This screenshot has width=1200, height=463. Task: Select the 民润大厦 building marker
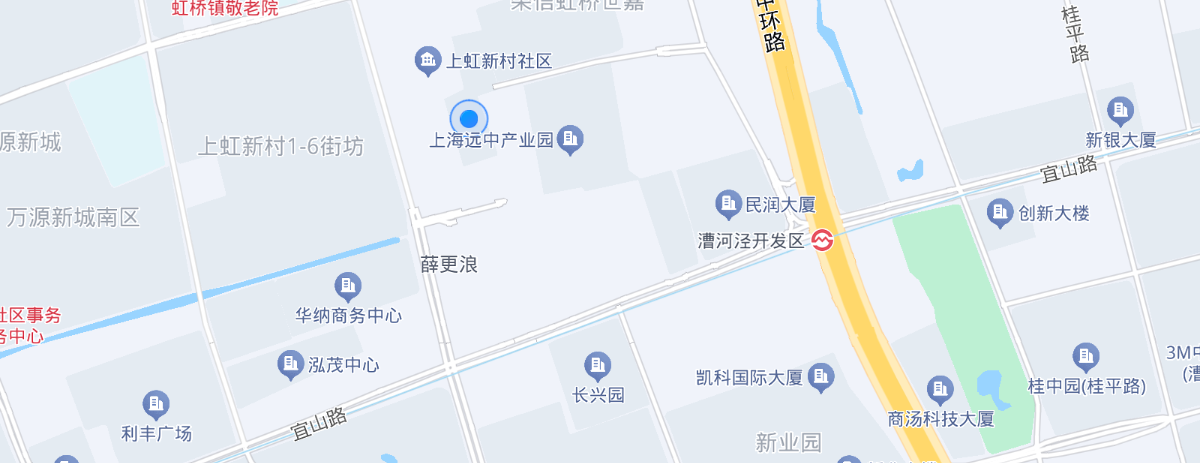pyautogui.click(x=728, y=205)
